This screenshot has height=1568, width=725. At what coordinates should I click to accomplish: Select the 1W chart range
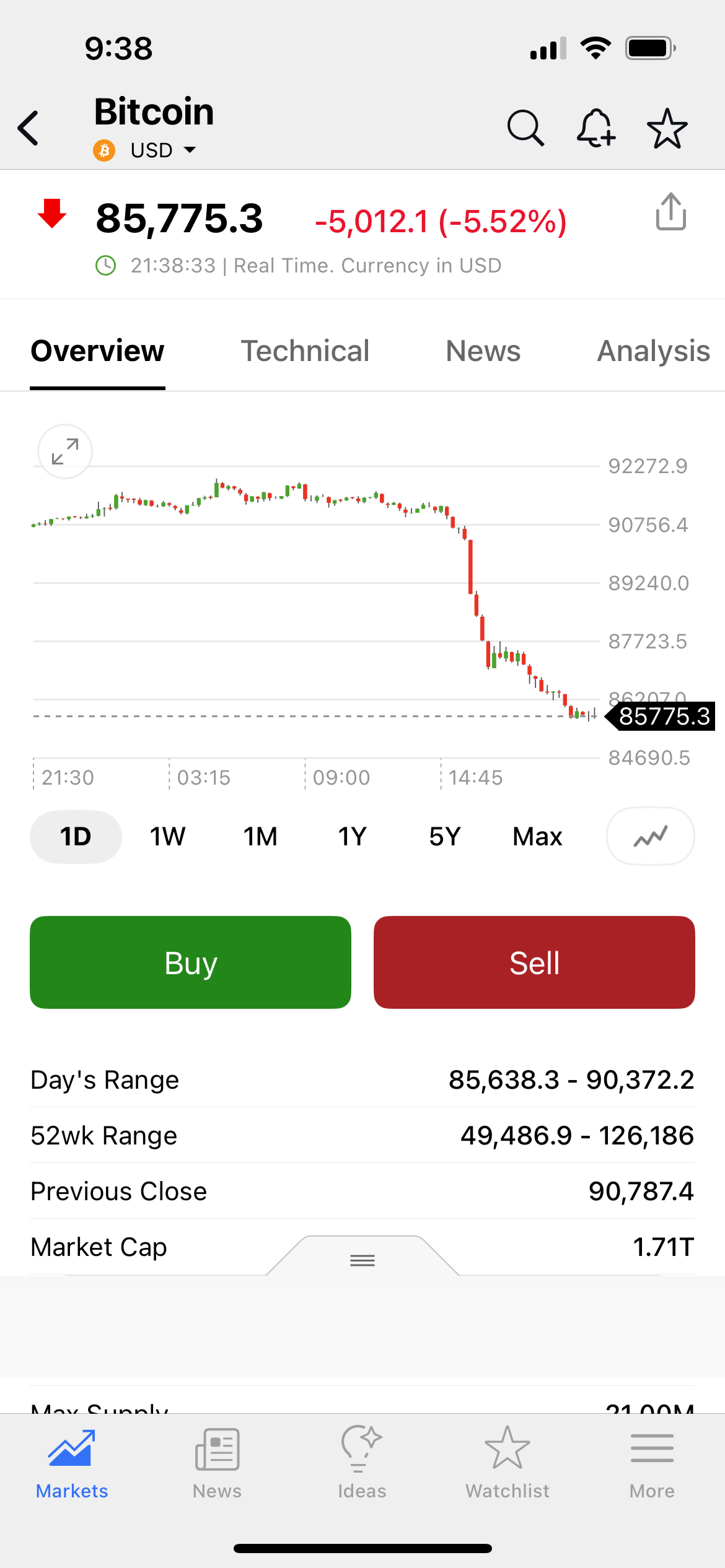coord(167,837)
